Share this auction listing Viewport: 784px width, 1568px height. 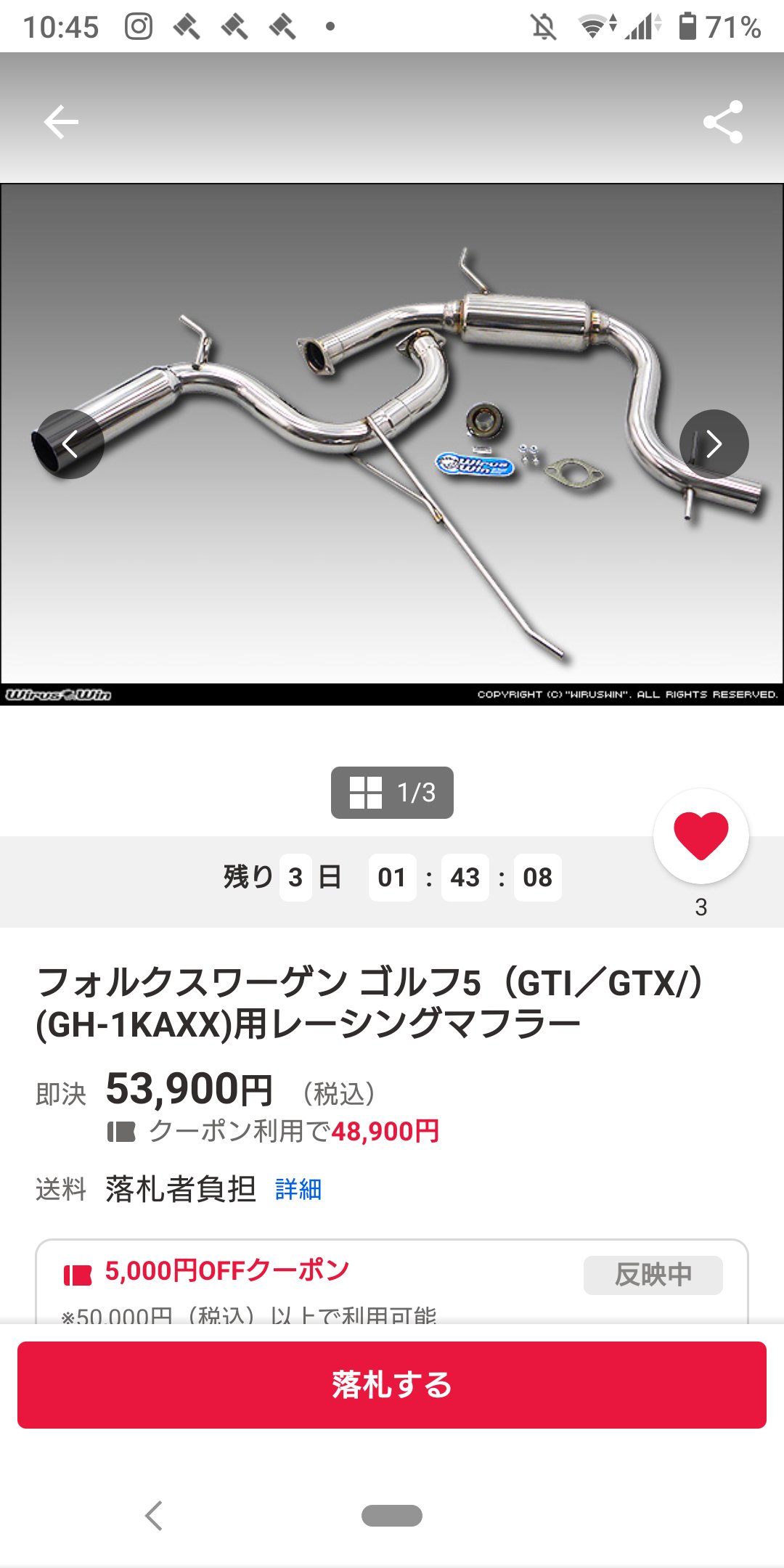(723, 121)
